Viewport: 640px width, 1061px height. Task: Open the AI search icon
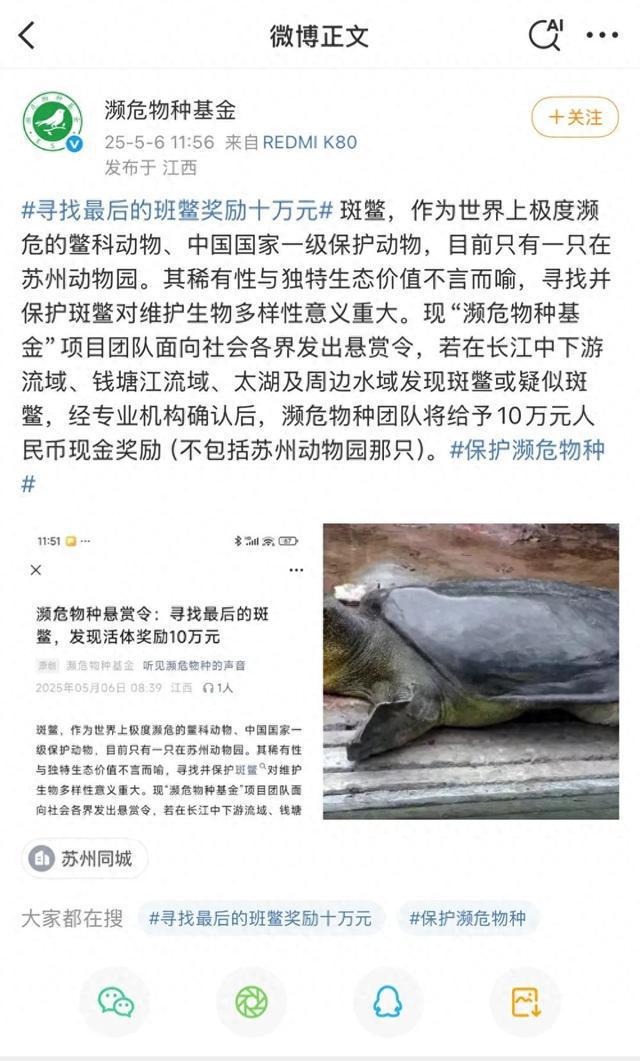(x=545, y=35)
